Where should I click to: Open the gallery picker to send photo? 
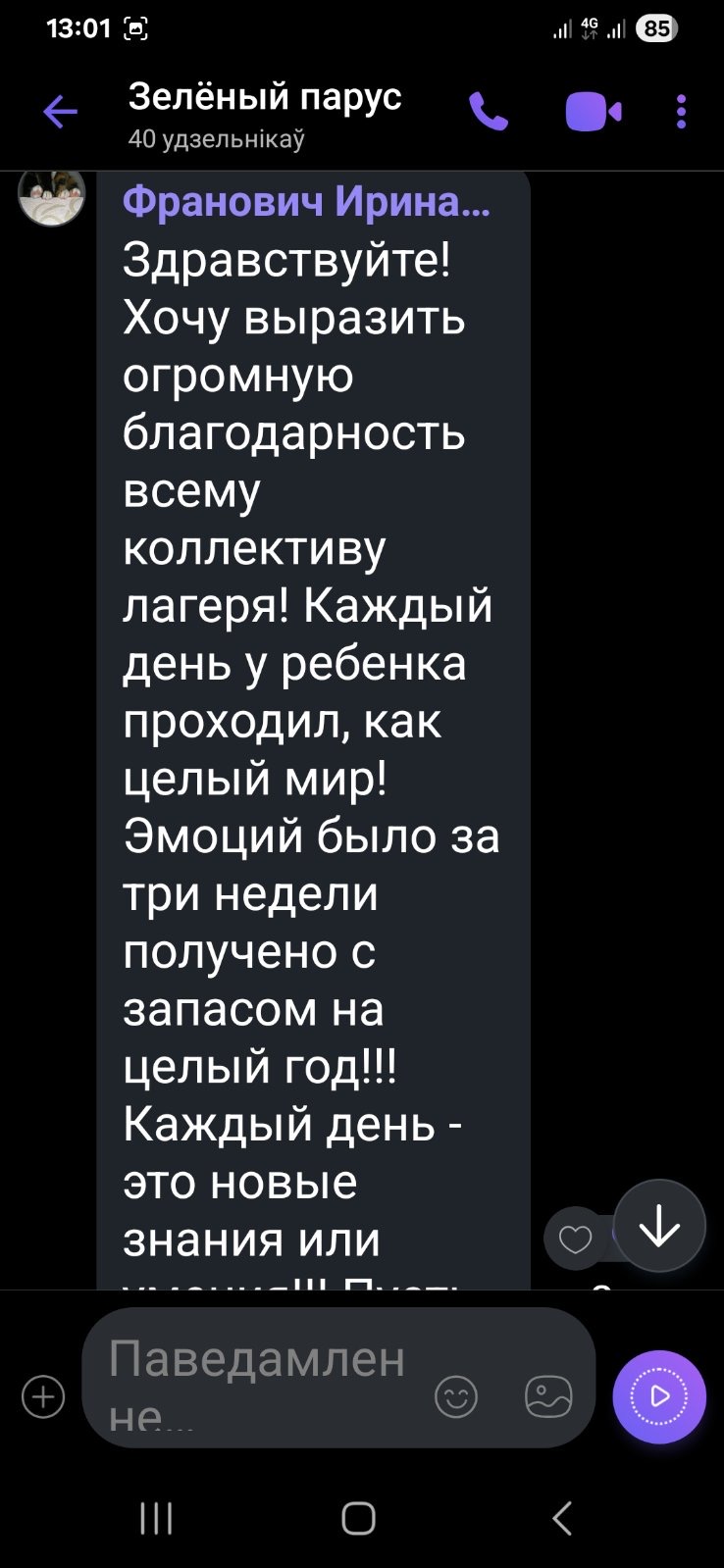pos(548,1396)
